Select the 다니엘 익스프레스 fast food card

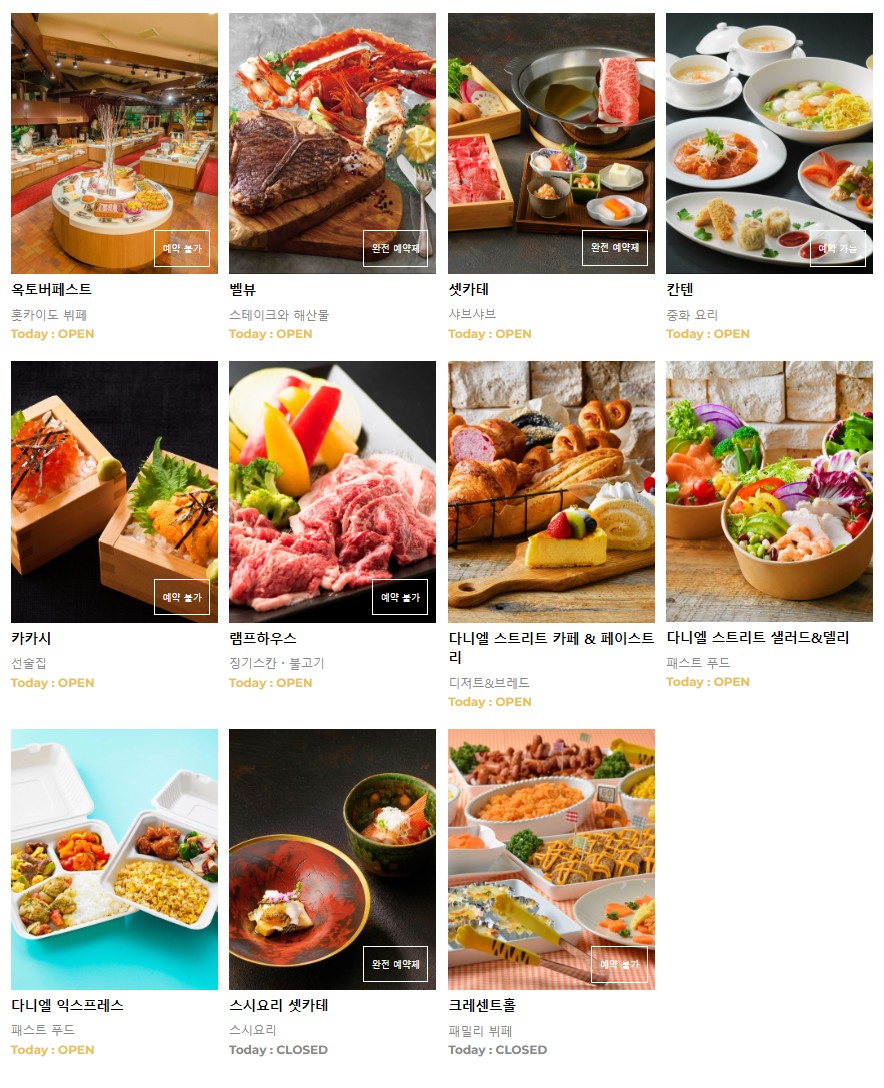[x=114, y=859]
